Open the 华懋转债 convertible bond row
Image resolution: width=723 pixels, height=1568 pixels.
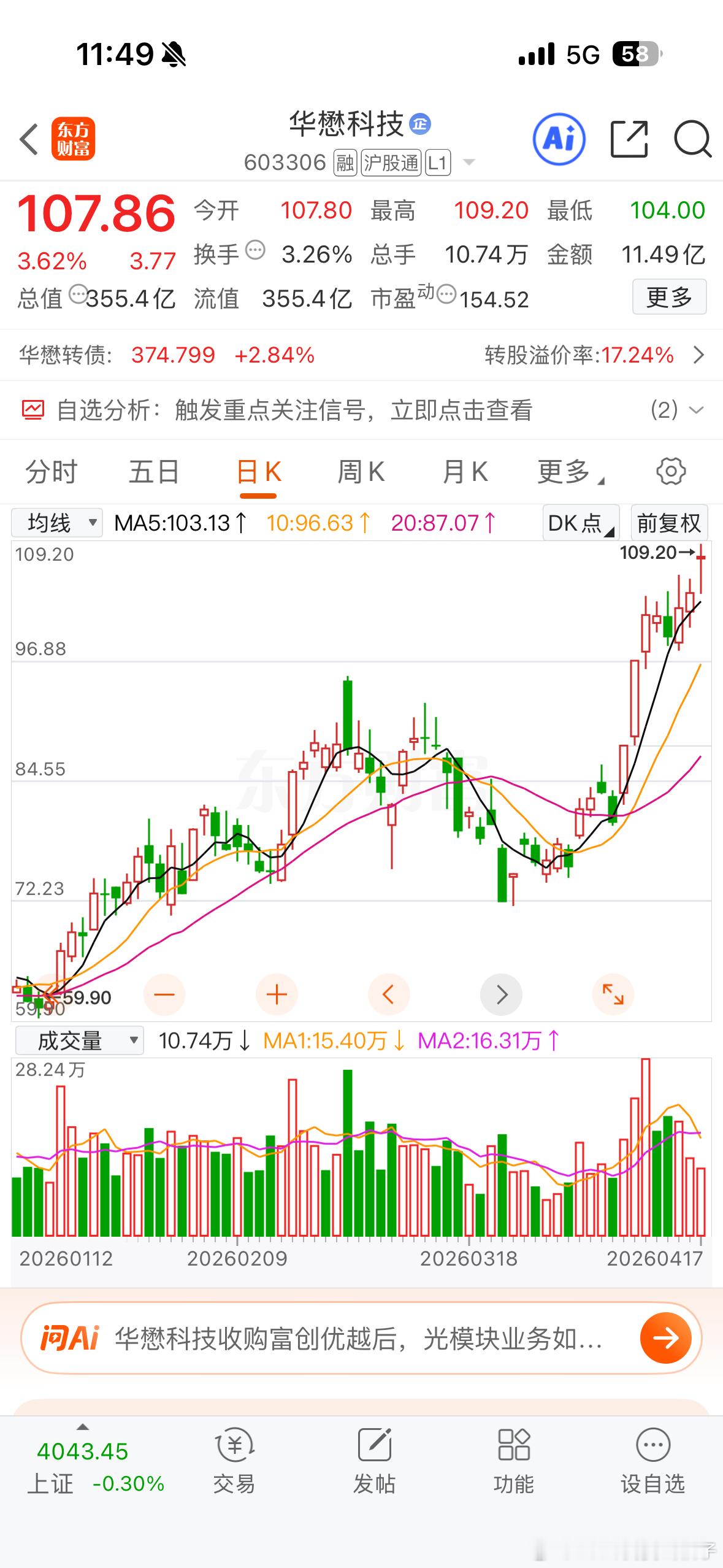(x=361, y=355)
